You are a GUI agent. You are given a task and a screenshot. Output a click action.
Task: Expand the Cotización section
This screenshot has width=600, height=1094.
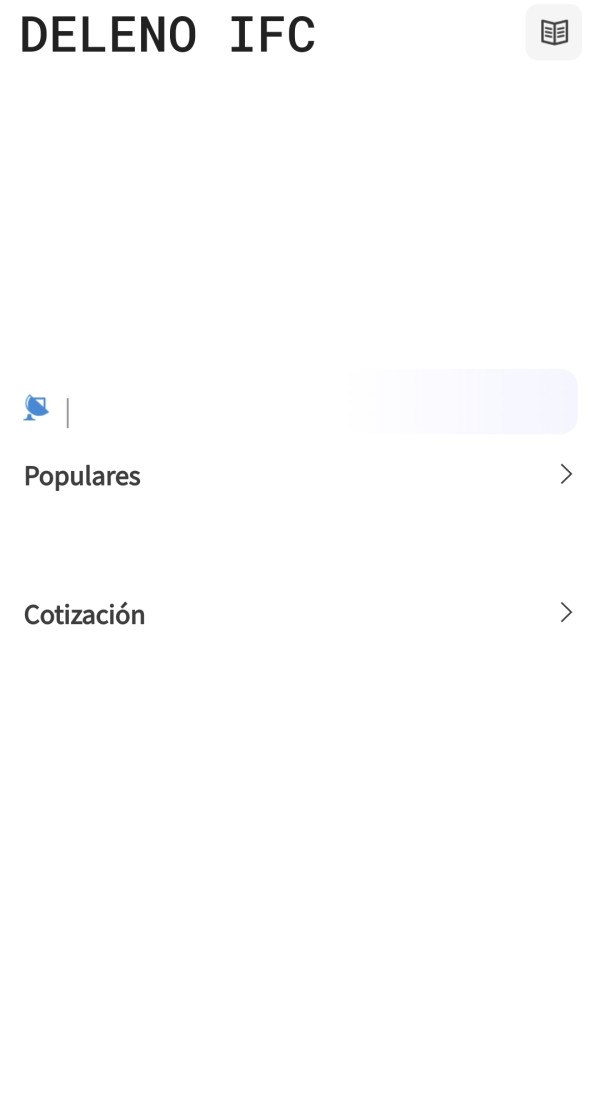pos(299,613)
